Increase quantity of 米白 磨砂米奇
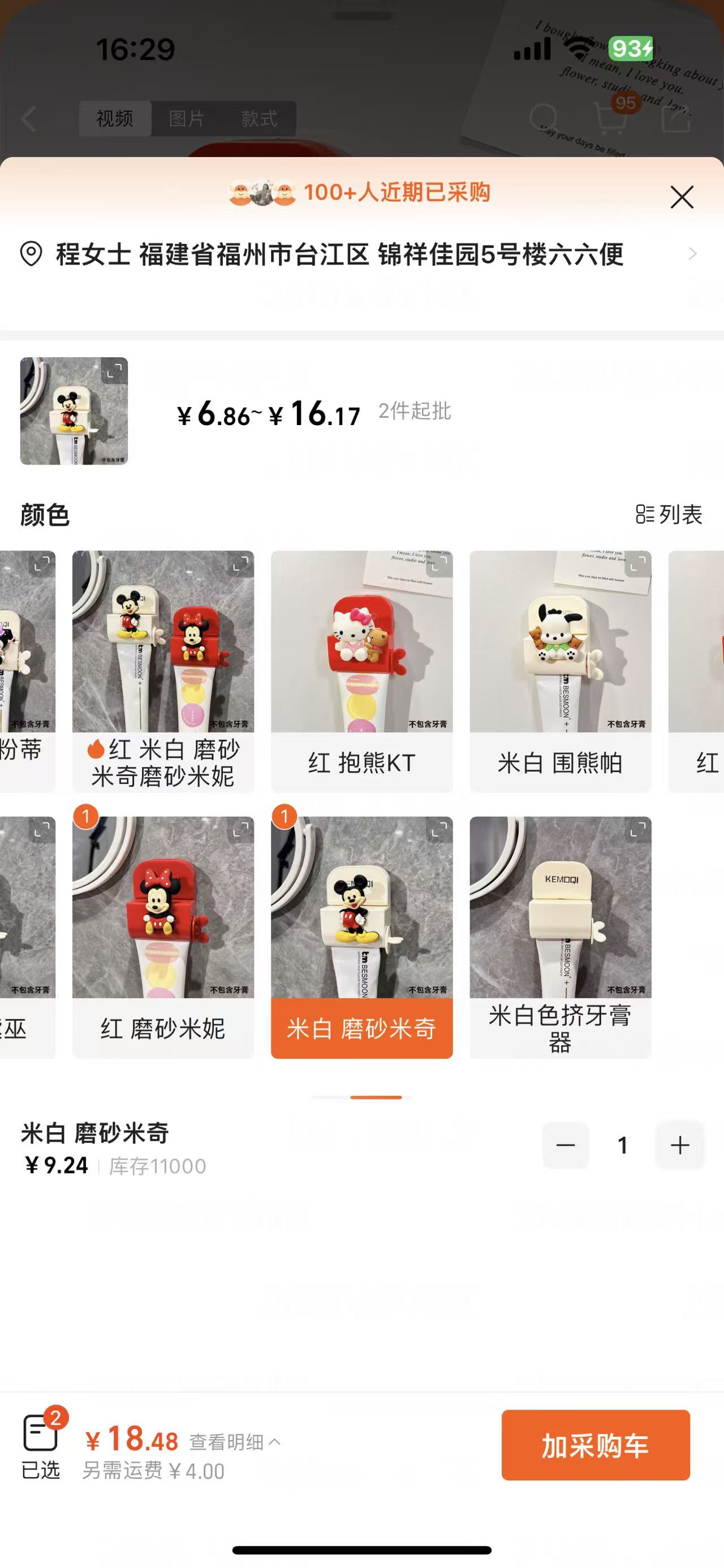Screen dimensions: 724x1568 [679, 1145]
